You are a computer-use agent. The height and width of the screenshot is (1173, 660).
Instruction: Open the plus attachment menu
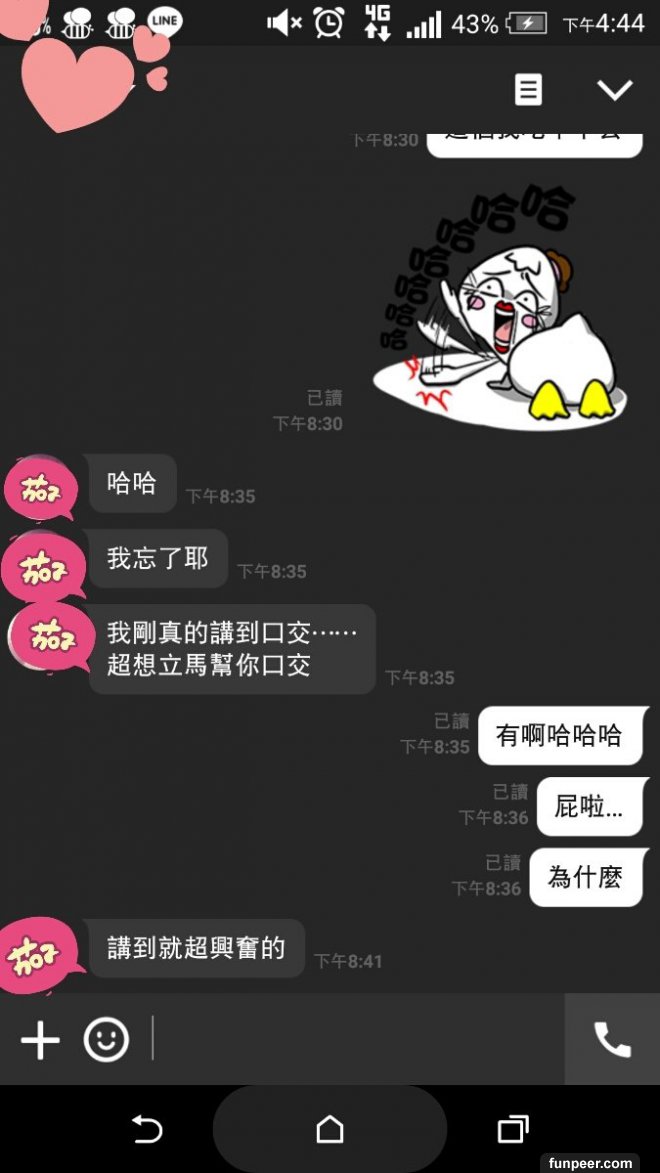(40, 1040)
